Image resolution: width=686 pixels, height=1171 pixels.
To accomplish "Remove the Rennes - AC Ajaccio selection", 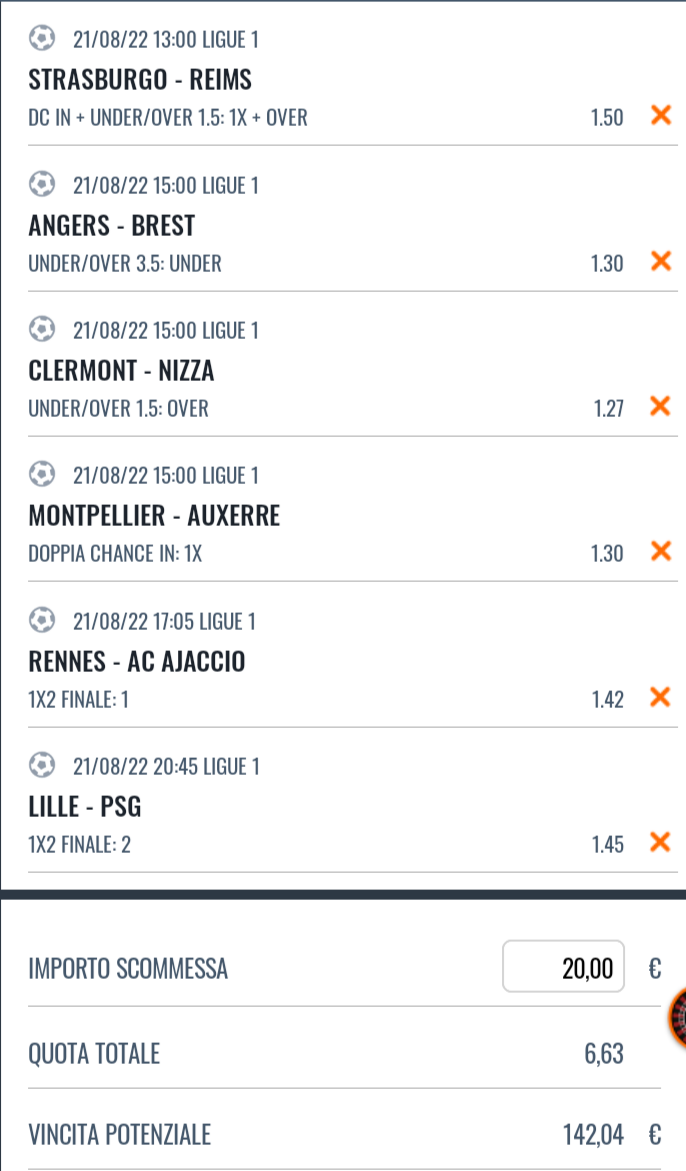I will tap(660, 697).
